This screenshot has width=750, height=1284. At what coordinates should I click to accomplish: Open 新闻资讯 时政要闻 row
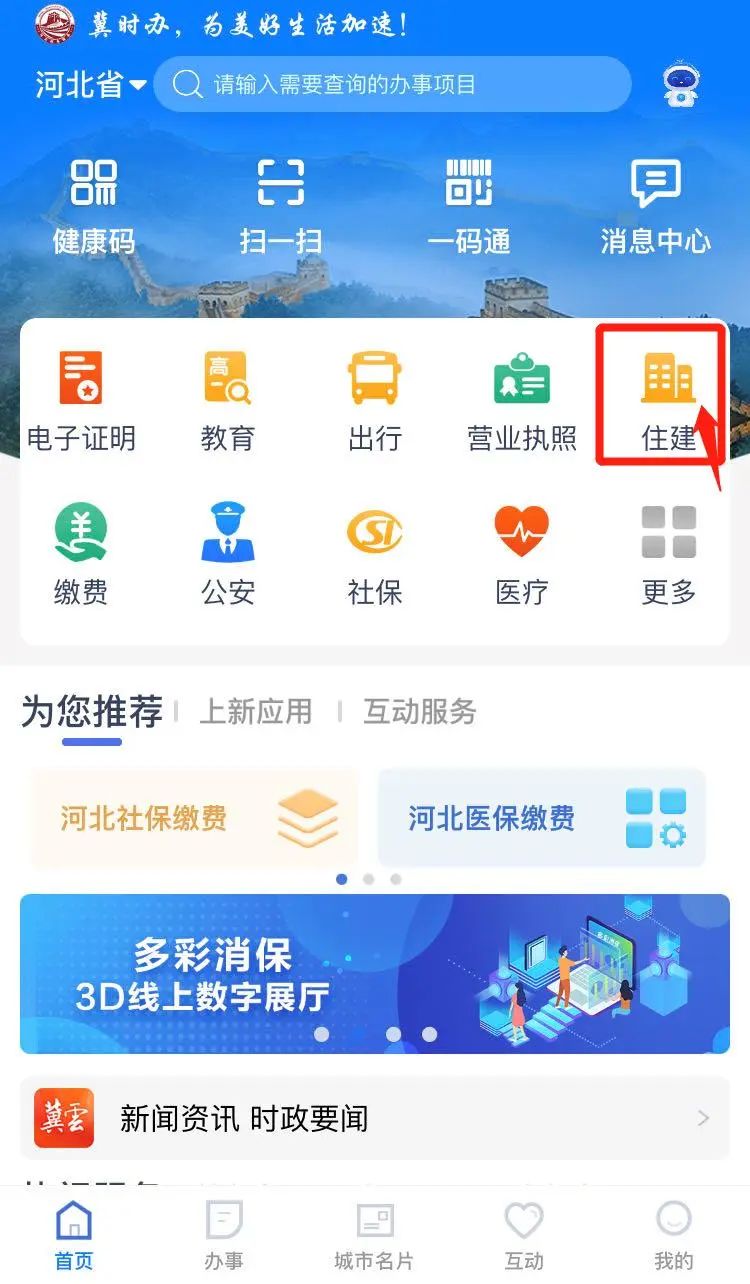[375, 1118]
